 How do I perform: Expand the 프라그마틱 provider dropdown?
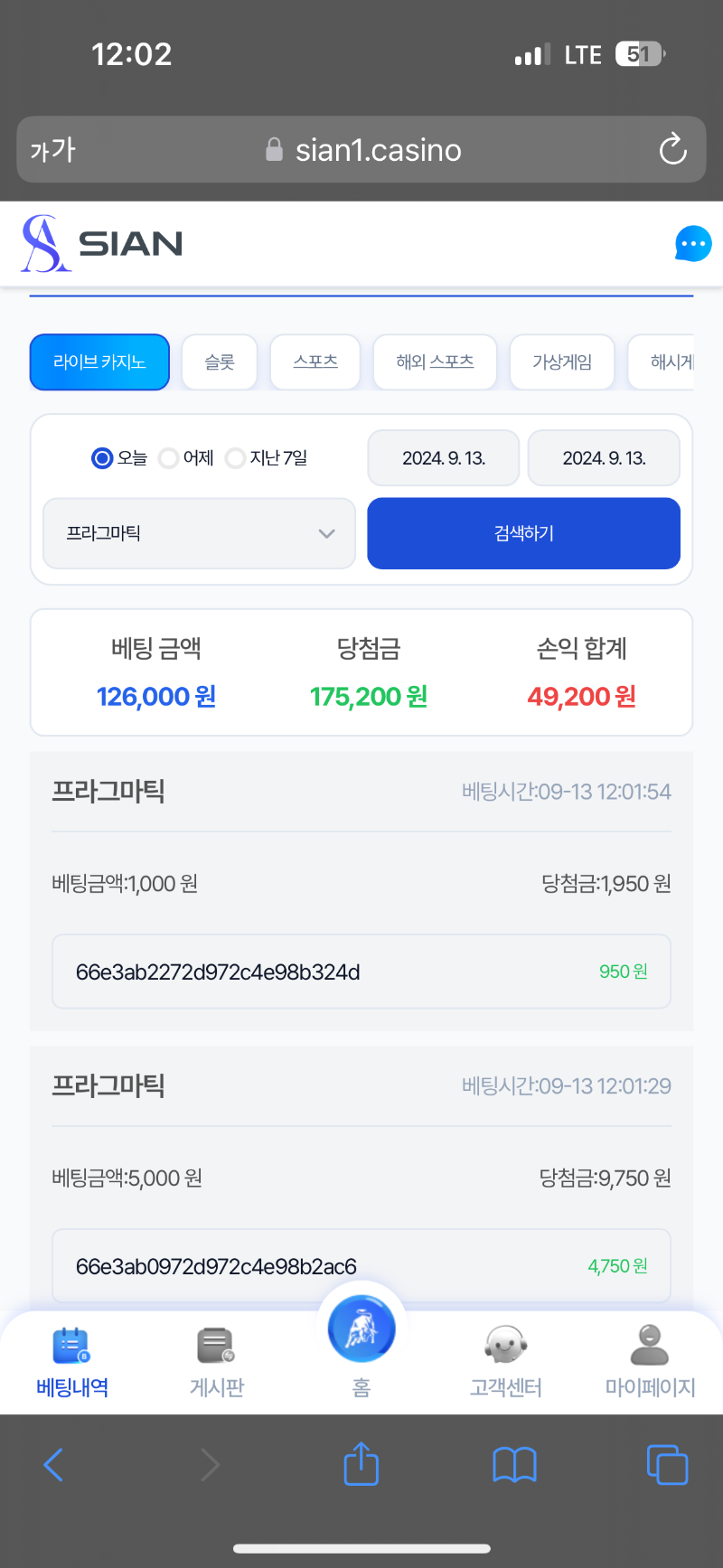pos(199,533)
